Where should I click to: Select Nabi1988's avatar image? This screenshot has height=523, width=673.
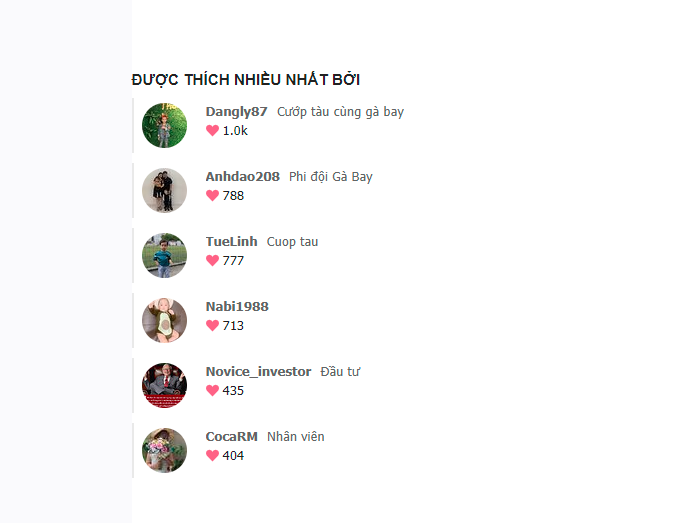click(x=164, y=320)
